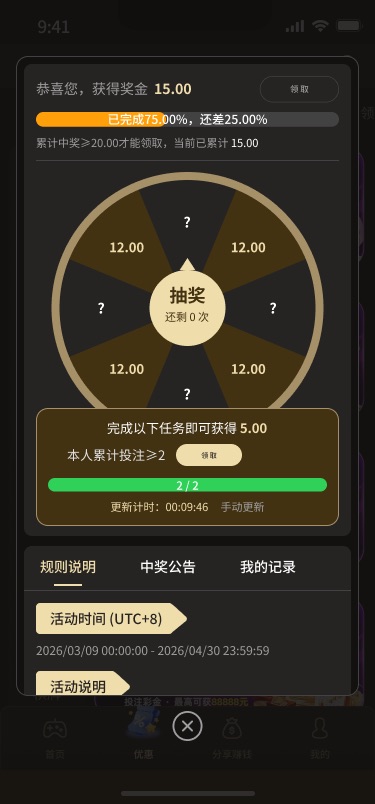Spin the wheel with the 抽奖 button
Screen dimensions: 375x804
tap(187, 308)
